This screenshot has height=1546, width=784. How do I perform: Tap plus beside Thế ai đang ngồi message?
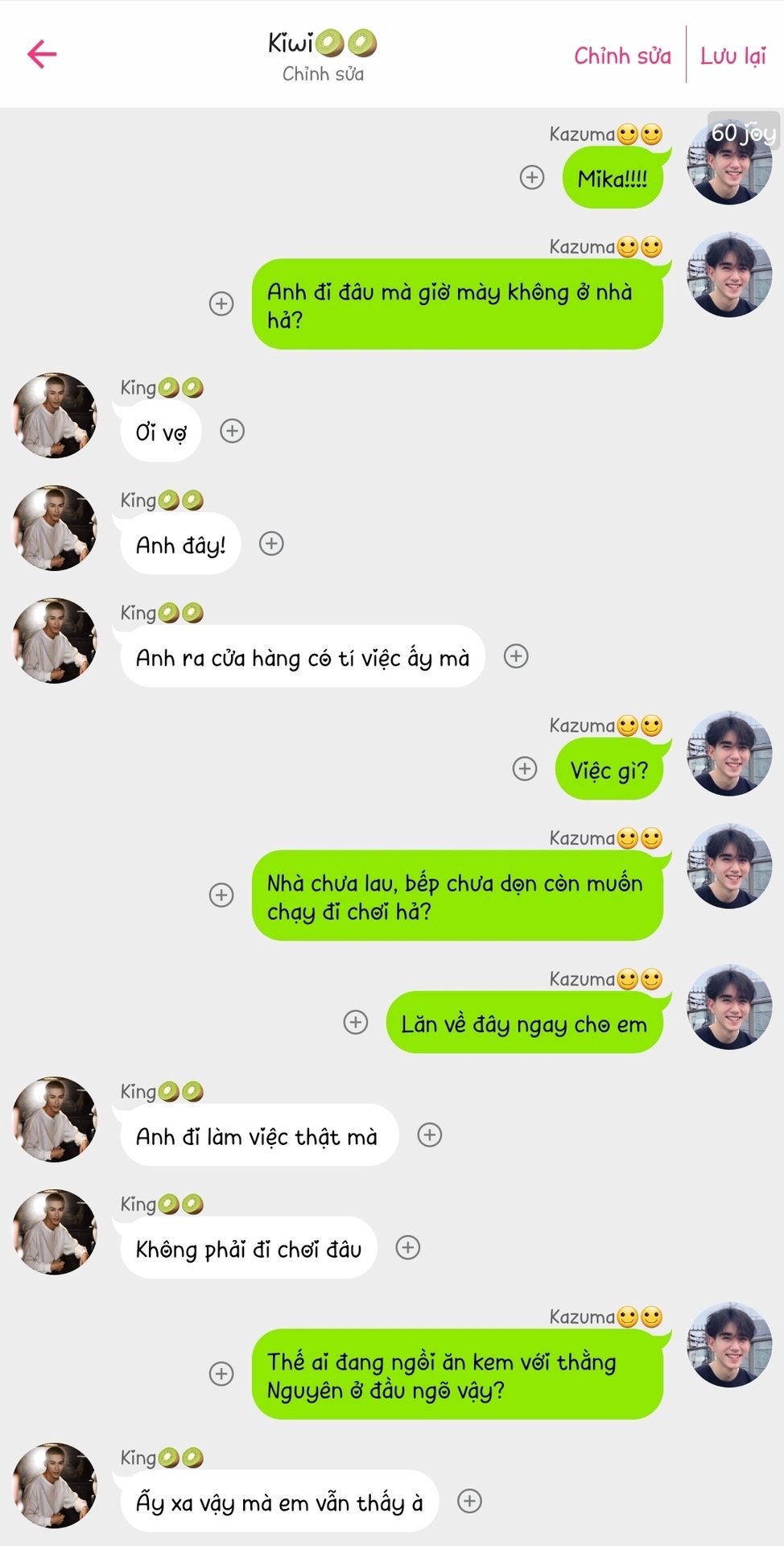point(221,1373)
